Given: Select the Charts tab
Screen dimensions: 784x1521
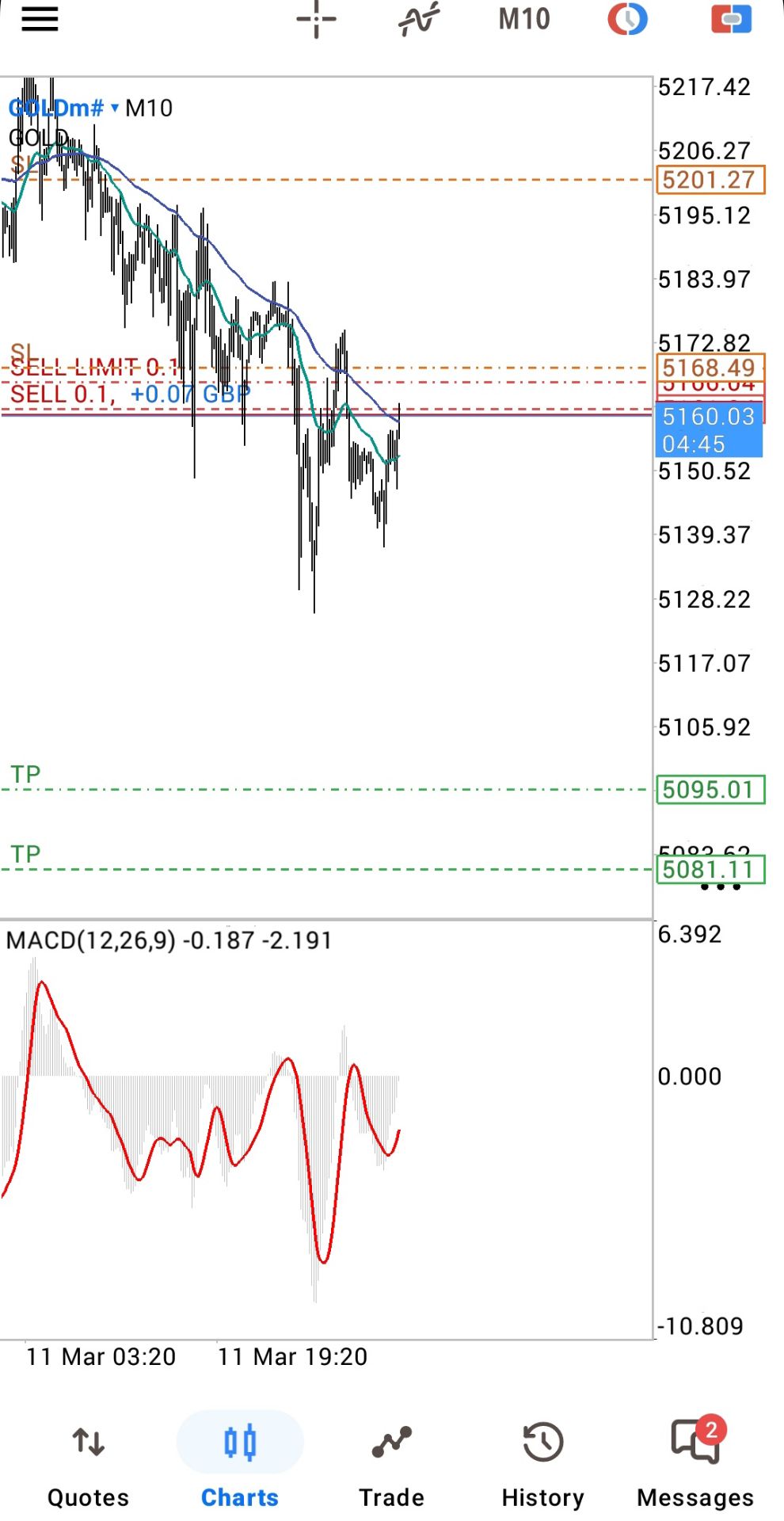Looking at the screenshot, I should tap(240, 1464).
